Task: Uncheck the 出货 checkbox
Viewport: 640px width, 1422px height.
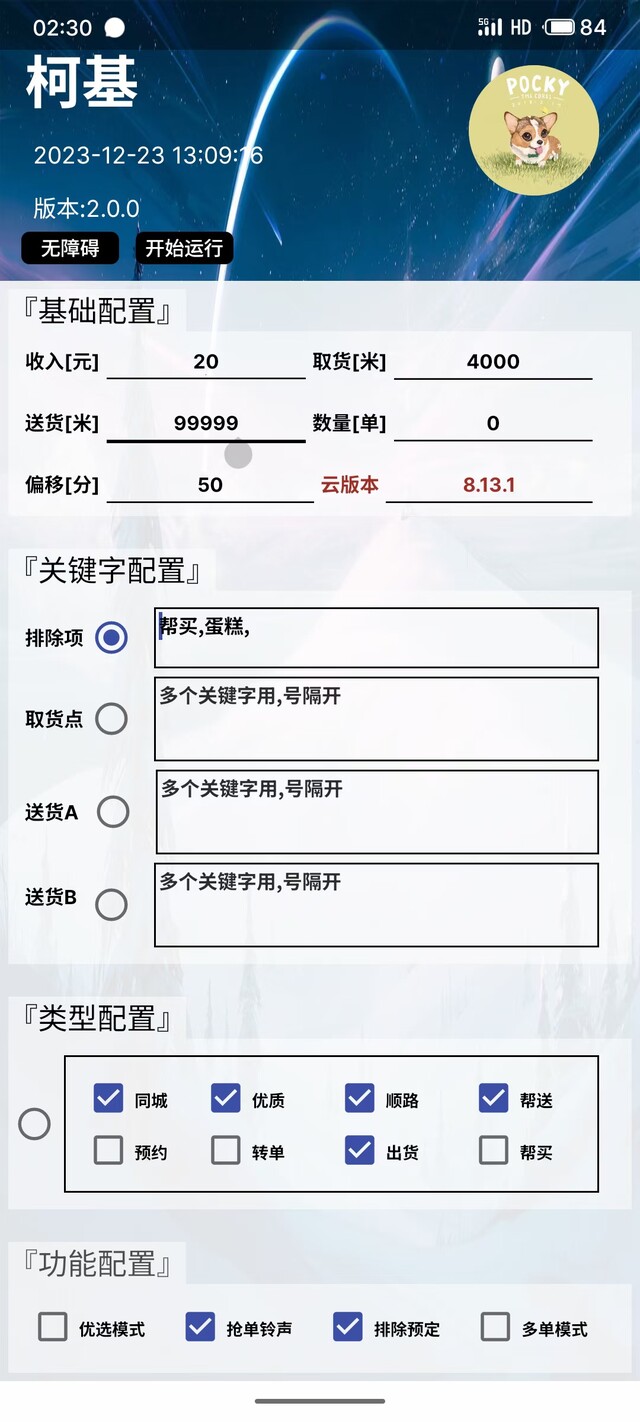Action: point(359,1150)
